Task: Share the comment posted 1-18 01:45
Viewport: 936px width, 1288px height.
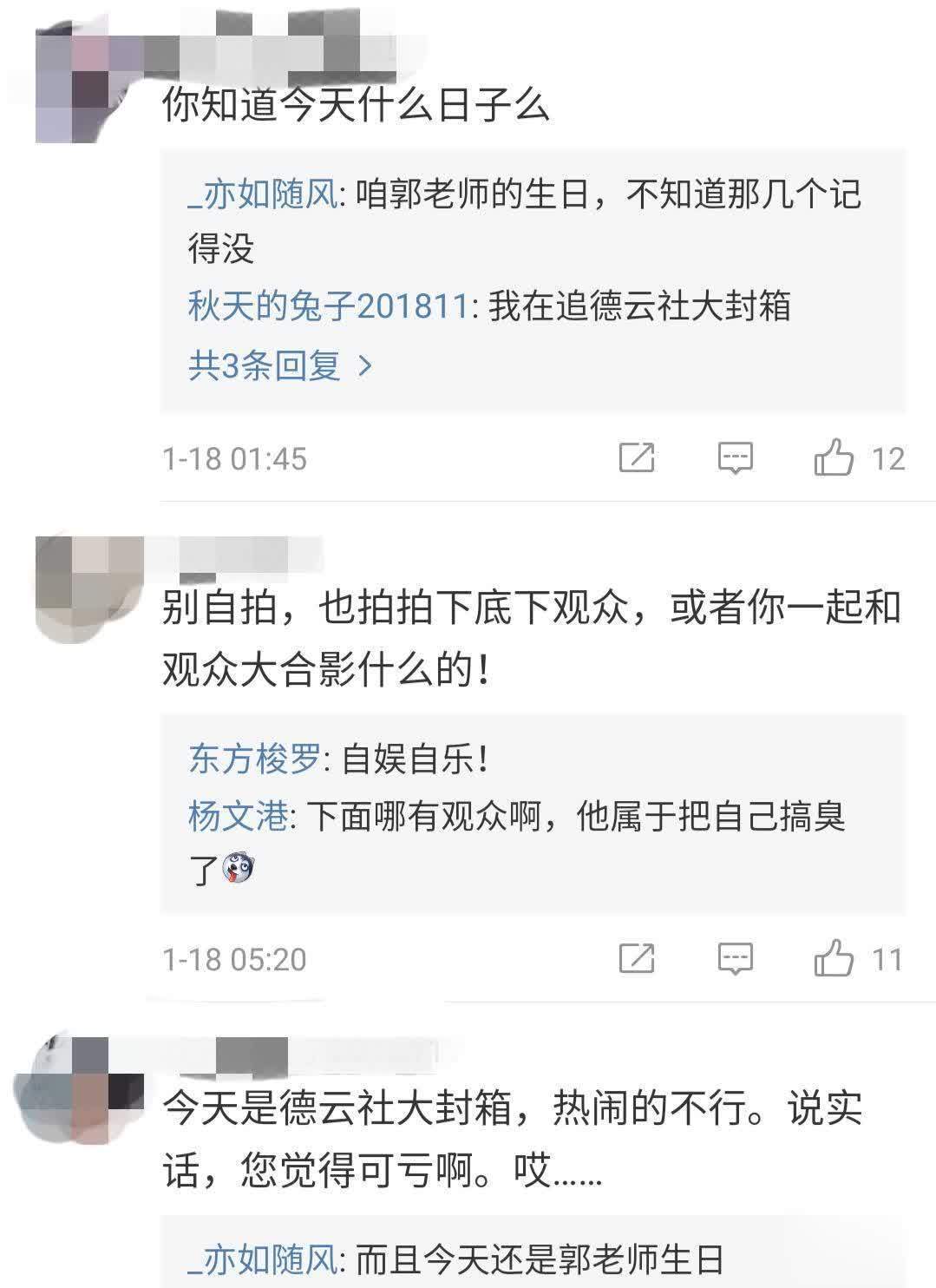Action: [636, 457]
